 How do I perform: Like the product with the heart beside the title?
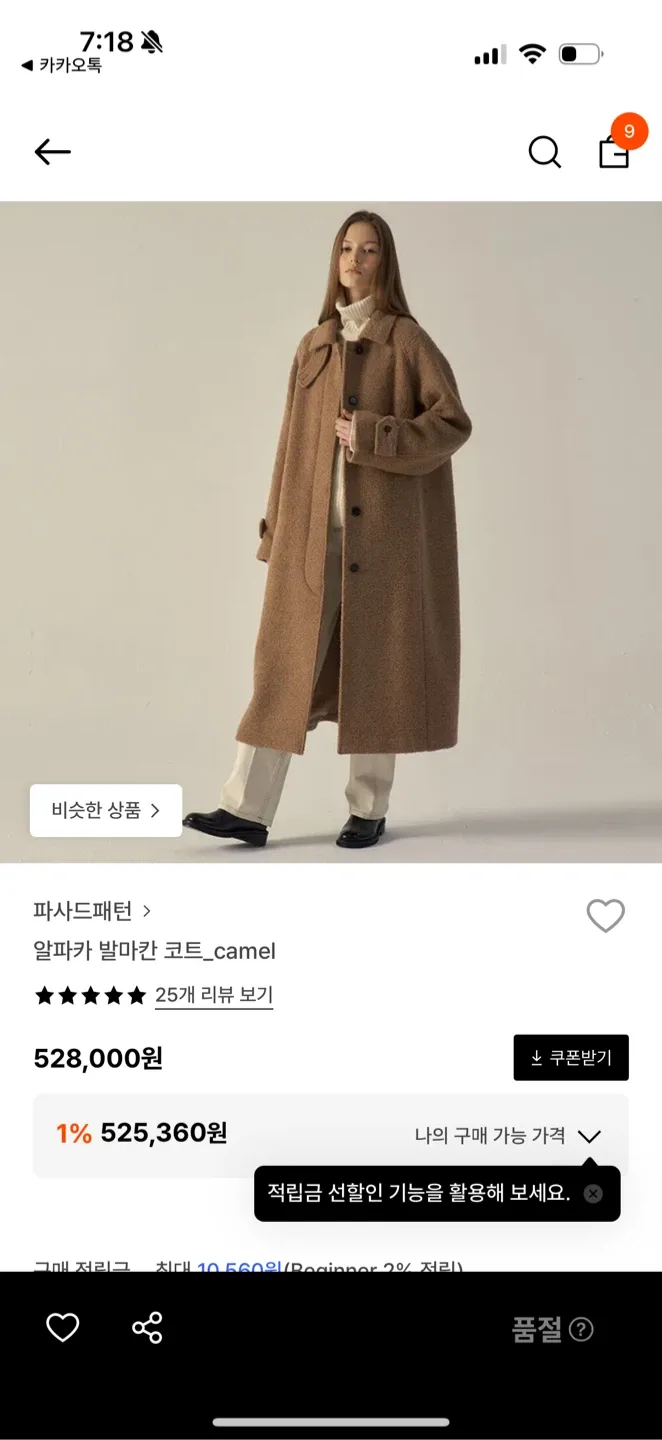(x=605, y=916)
